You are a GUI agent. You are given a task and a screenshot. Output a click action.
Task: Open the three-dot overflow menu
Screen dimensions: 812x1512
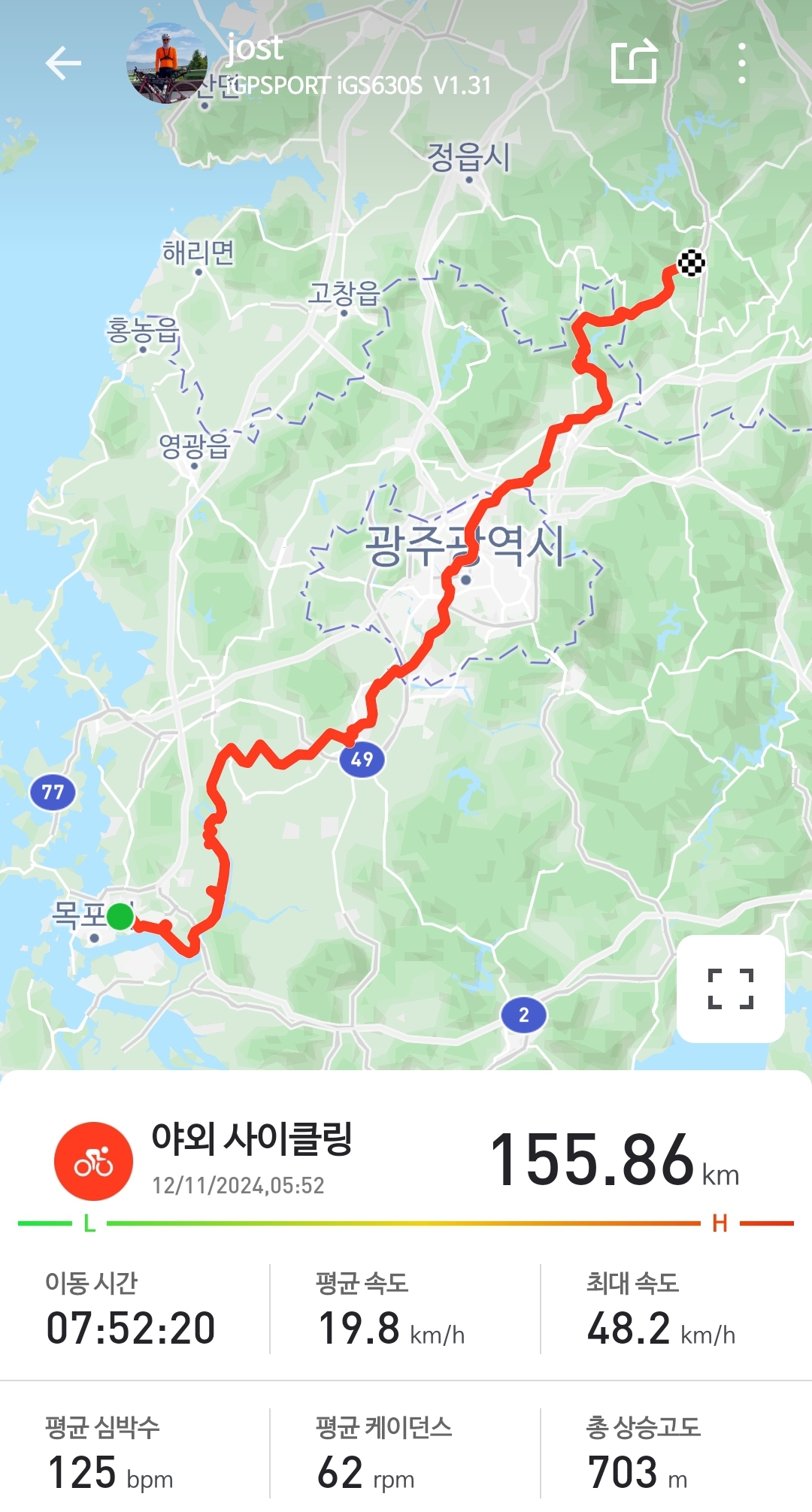click(x=741, y=63)
